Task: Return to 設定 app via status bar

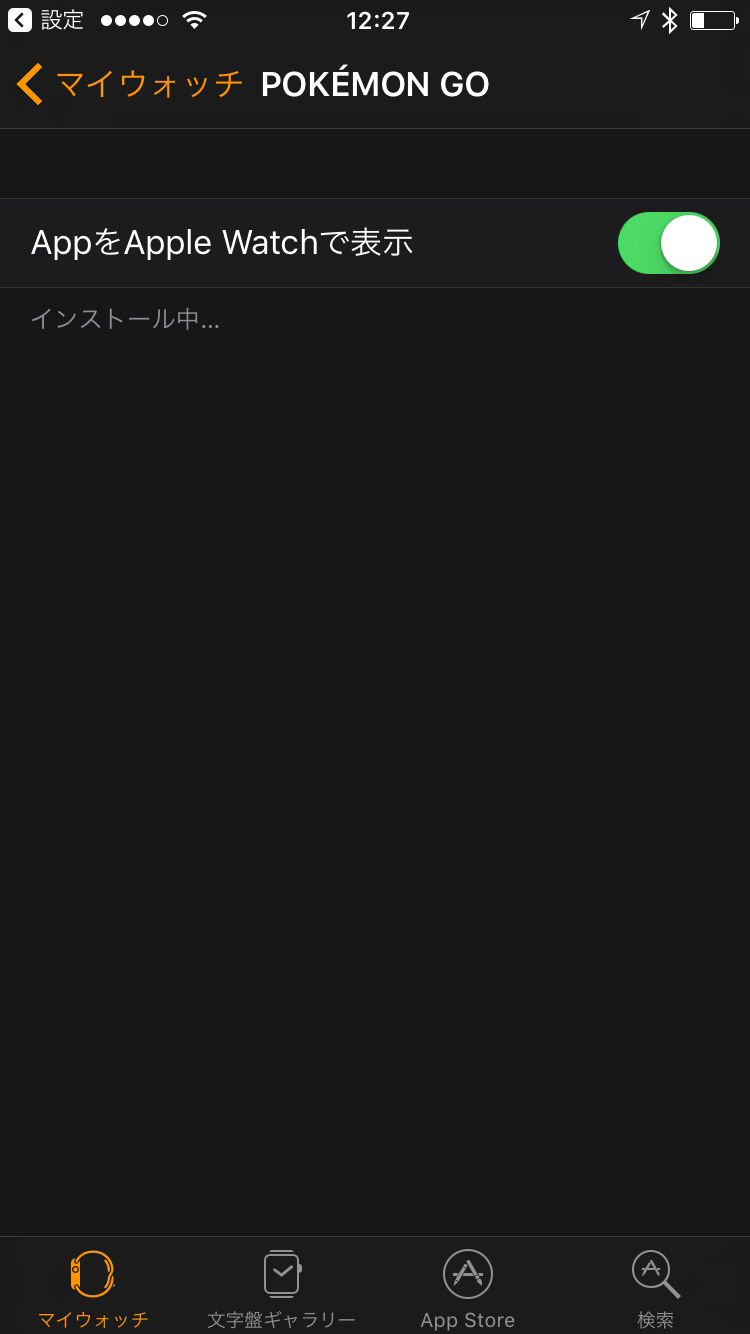Action: coord(46,20)
